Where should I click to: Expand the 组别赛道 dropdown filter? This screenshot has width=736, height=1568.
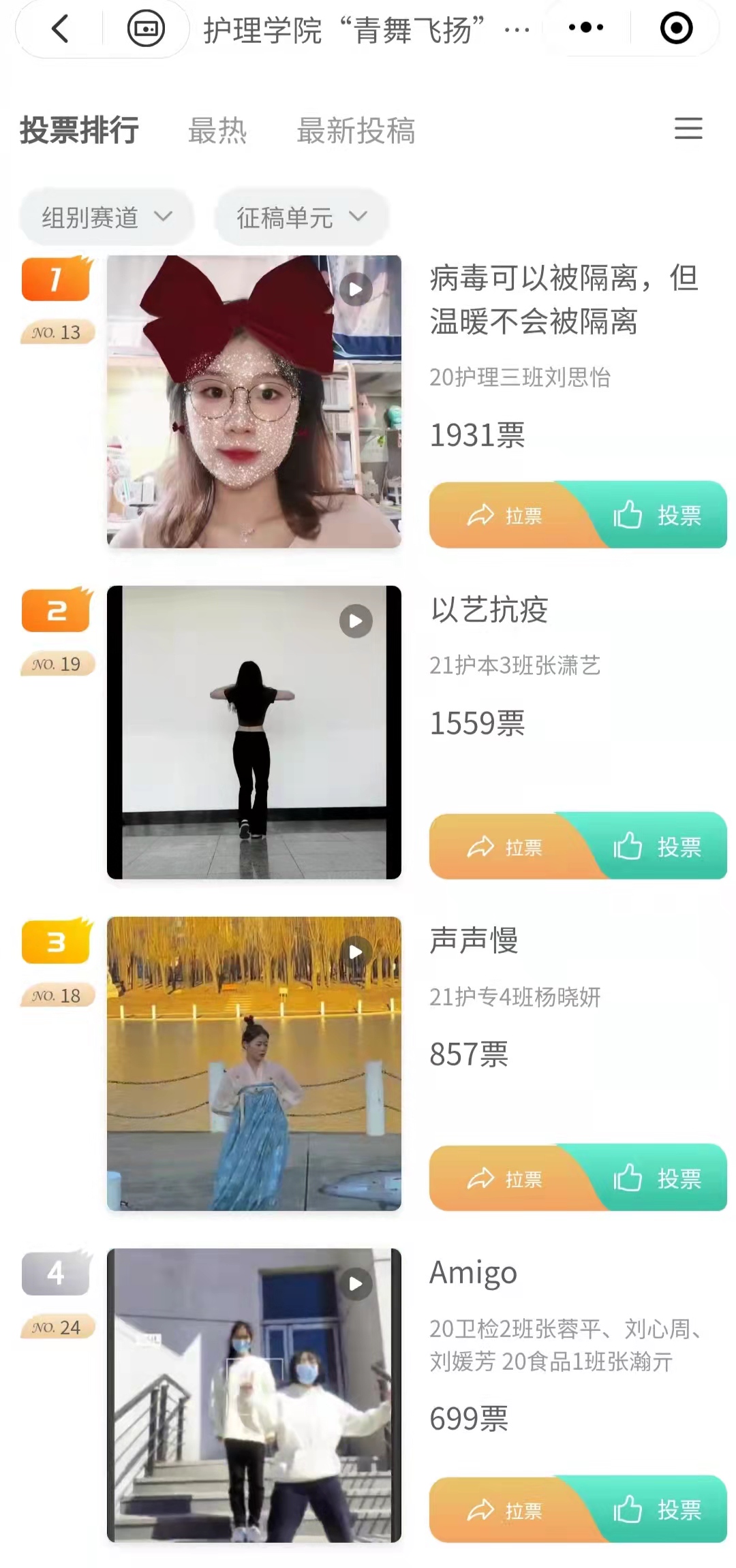click(x=107, y=217)
